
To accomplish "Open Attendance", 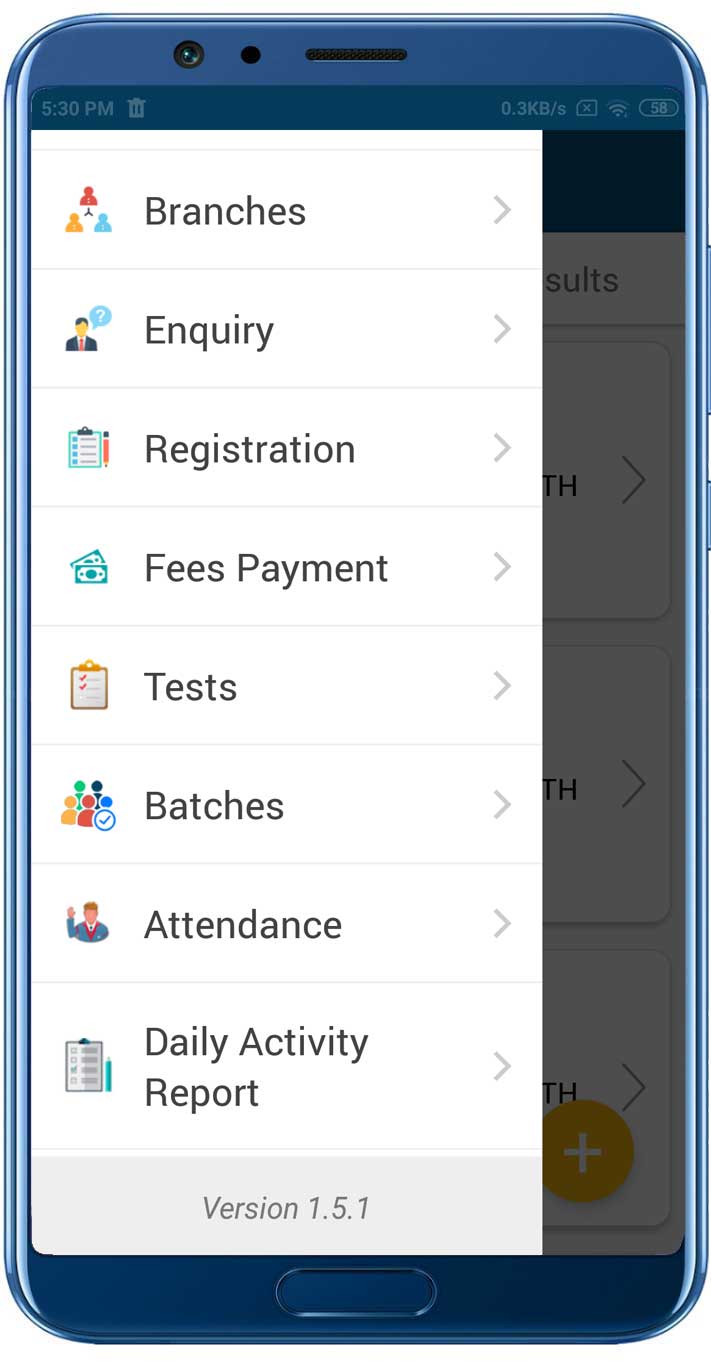I will tap(286, 925).
